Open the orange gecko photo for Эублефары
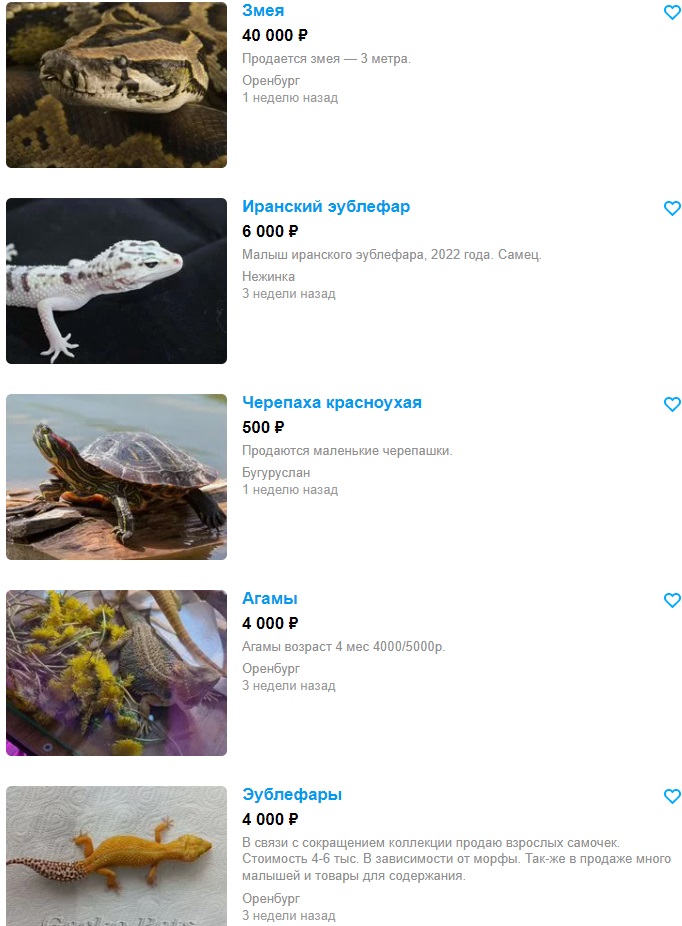 [116, 856]
